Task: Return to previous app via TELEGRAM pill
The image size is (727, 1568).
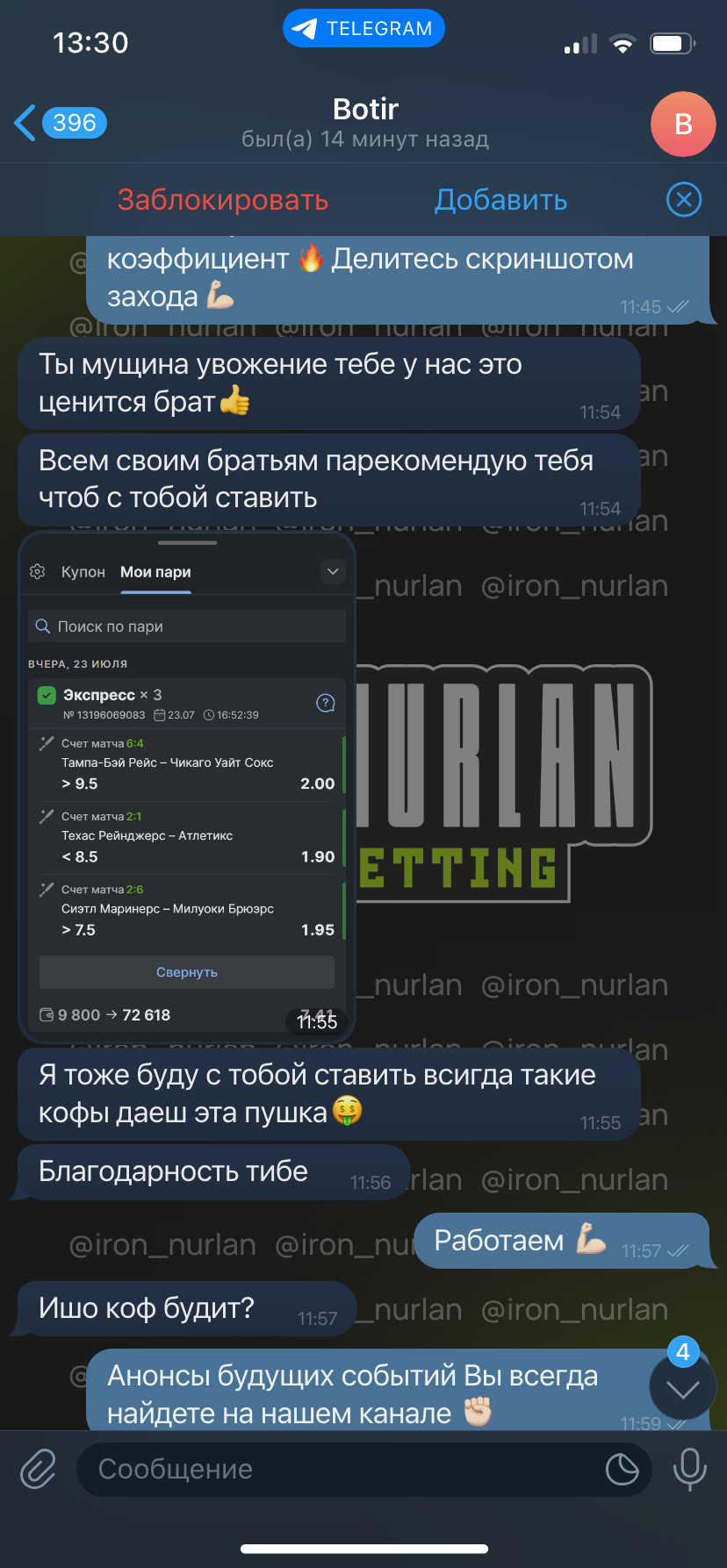Action: pos(363,29)
